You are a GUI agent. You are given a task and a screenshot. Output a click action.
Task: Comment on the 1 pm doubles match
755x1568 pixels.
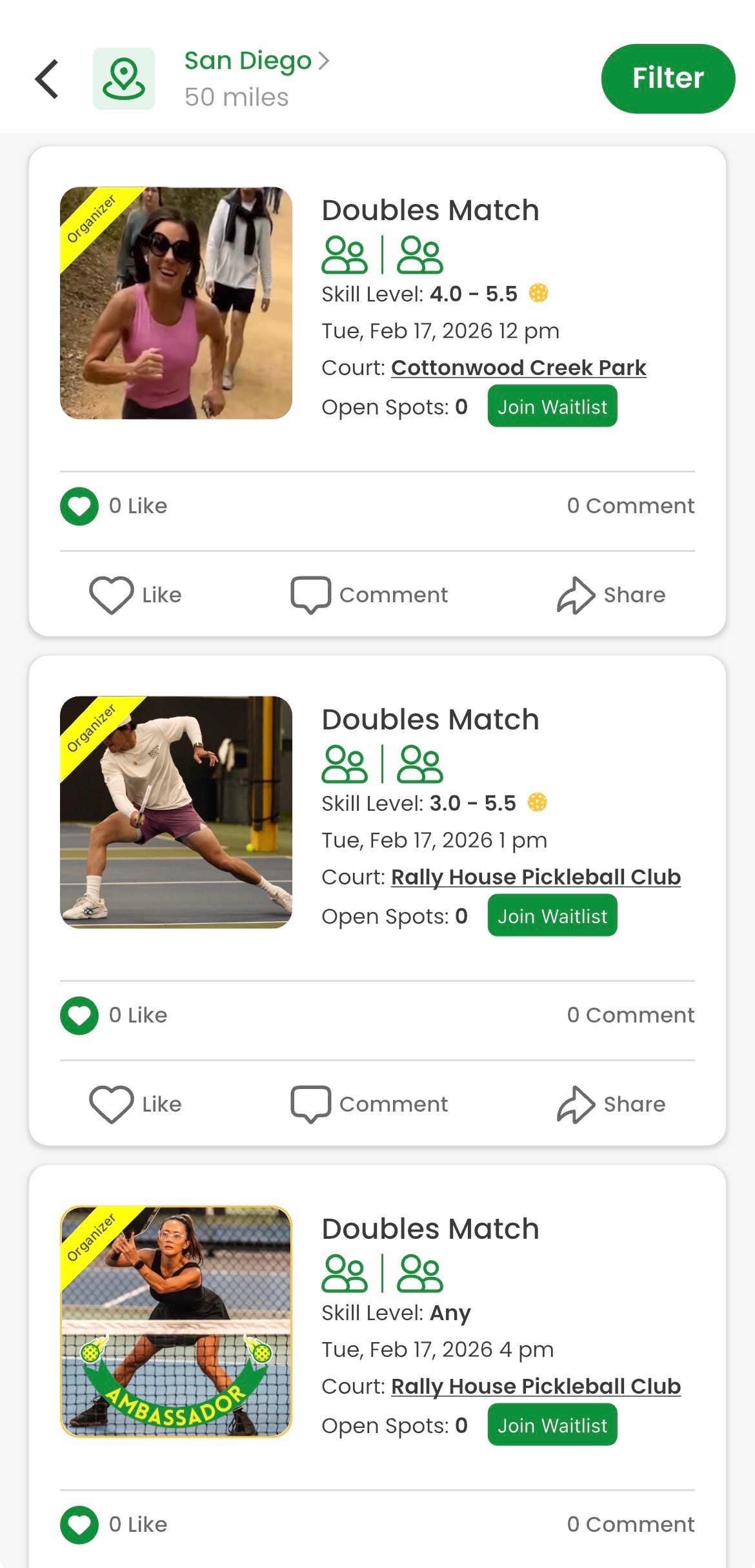pyautogui.click(x=369, y=1104)
